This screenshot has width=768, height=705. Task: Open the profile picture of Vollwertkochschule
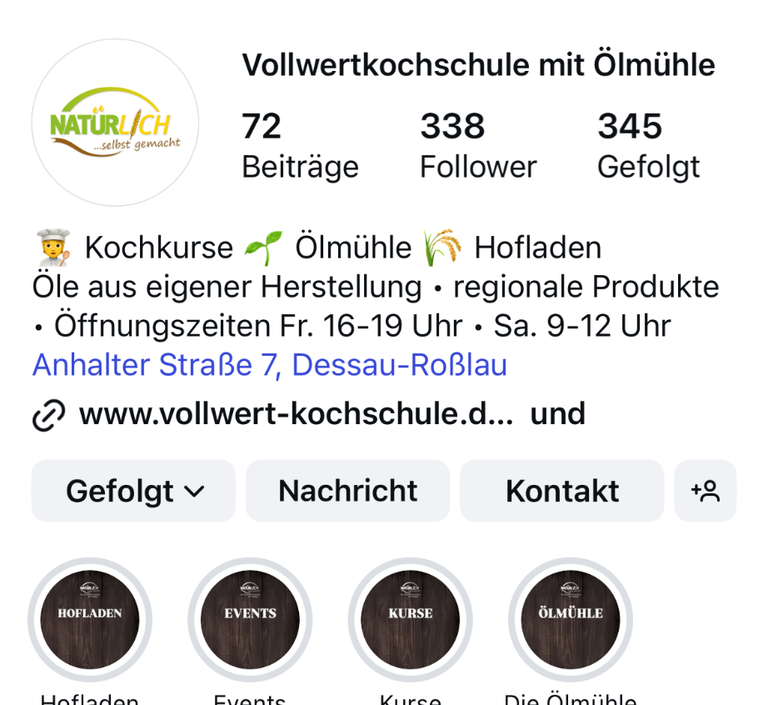[x=115, y=123]
